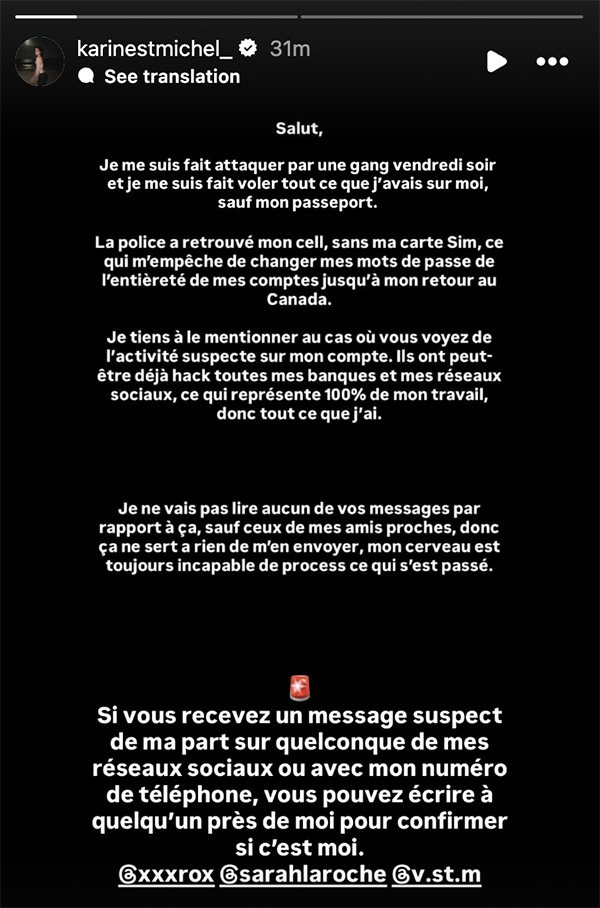Open the @xxxrox mention
The image size is (600, 908).
point(166,873)
